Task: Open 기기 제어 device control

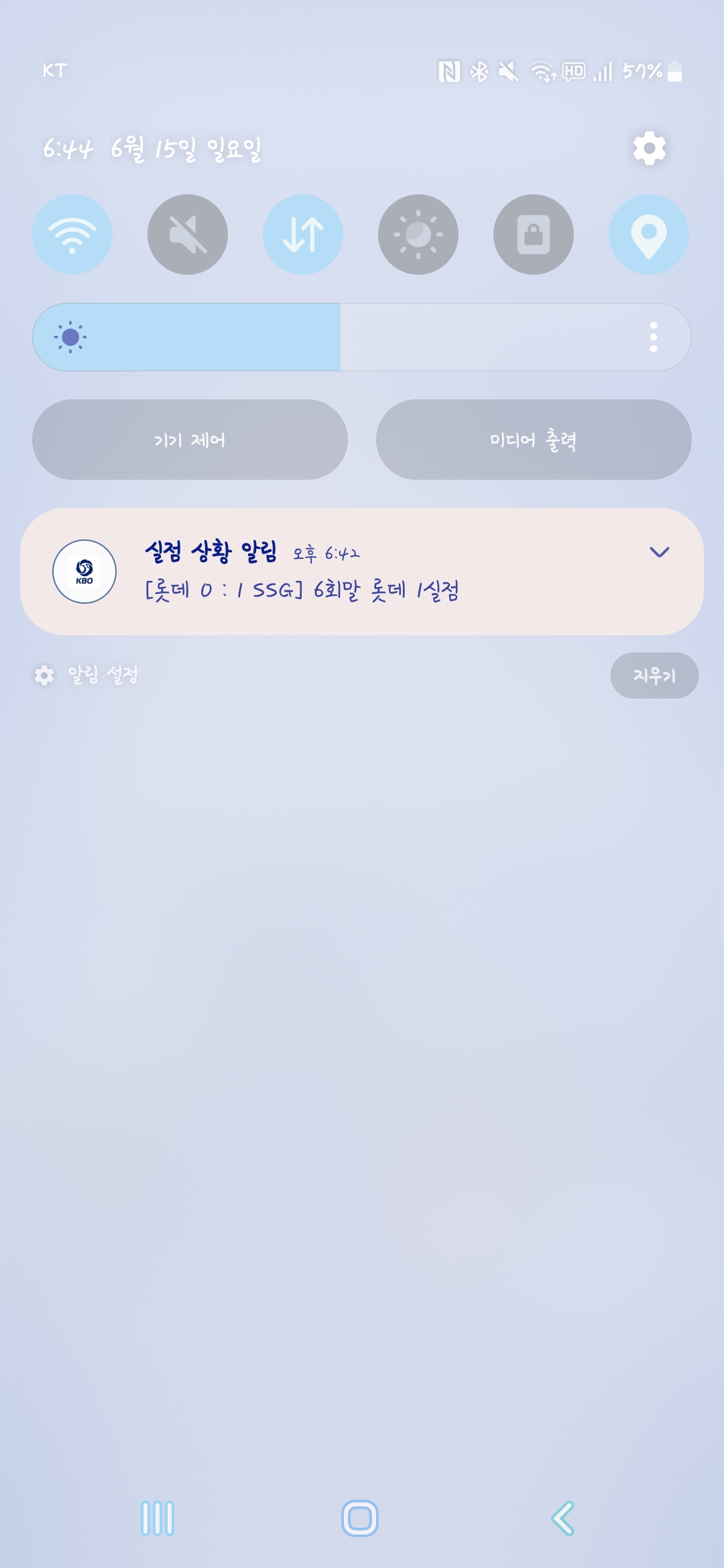Action: pyautogui.click(x=190, y=440)
